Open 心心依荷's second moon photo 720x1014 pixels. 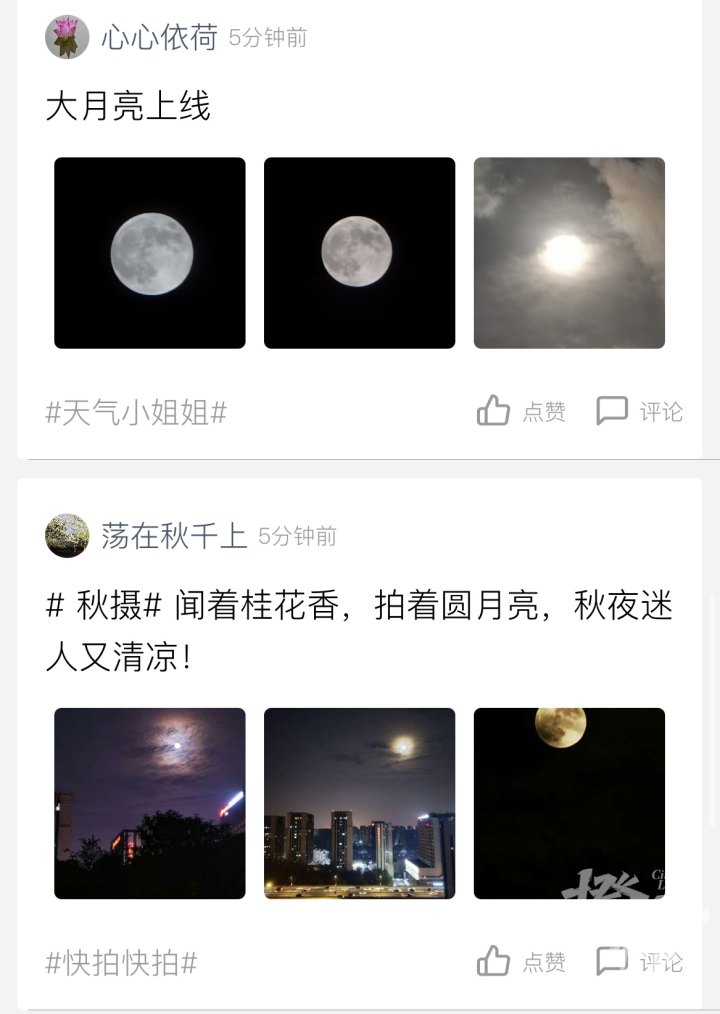(x=359, y=253)
